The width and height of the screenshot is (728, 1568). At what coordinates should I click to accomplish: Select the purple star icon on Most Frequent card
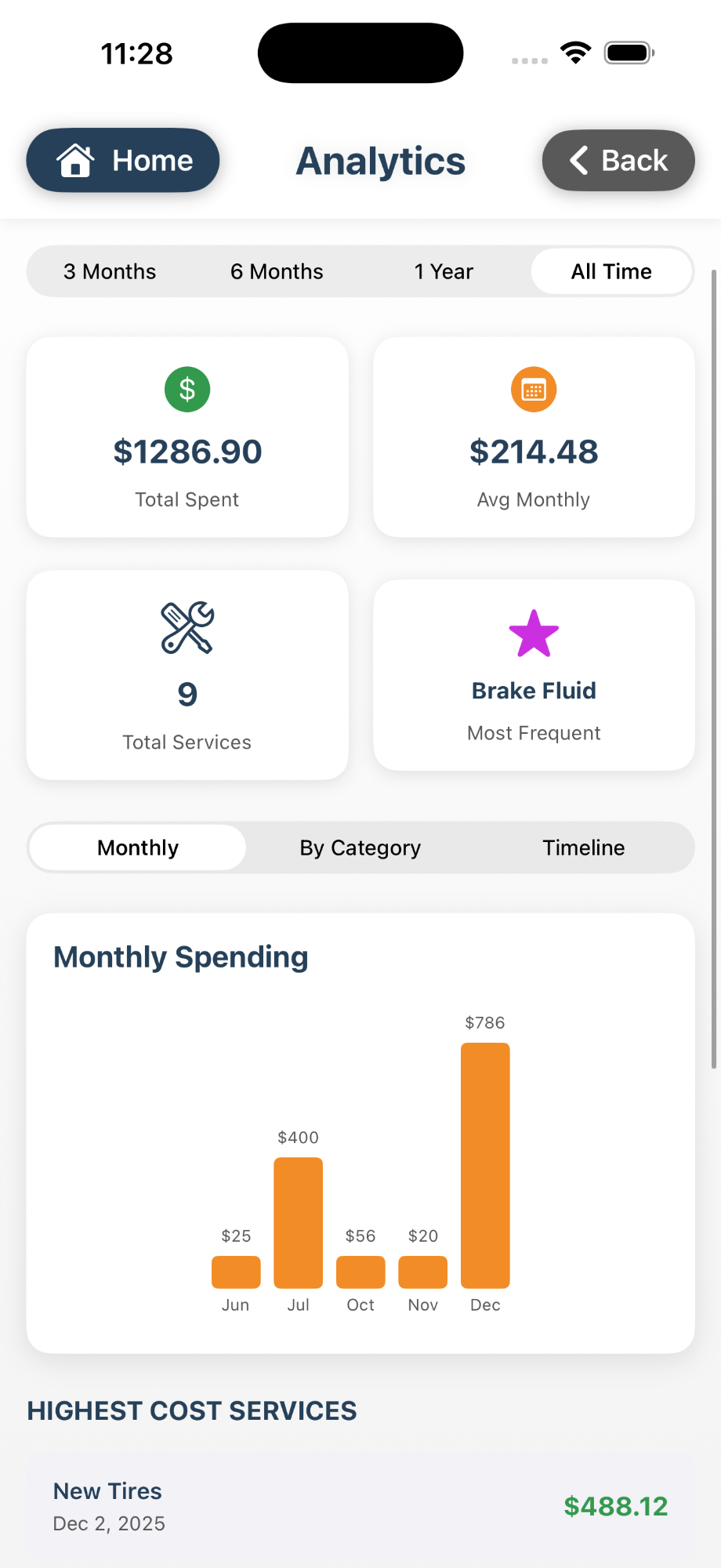pyautogui.click(x=533, y=632)
